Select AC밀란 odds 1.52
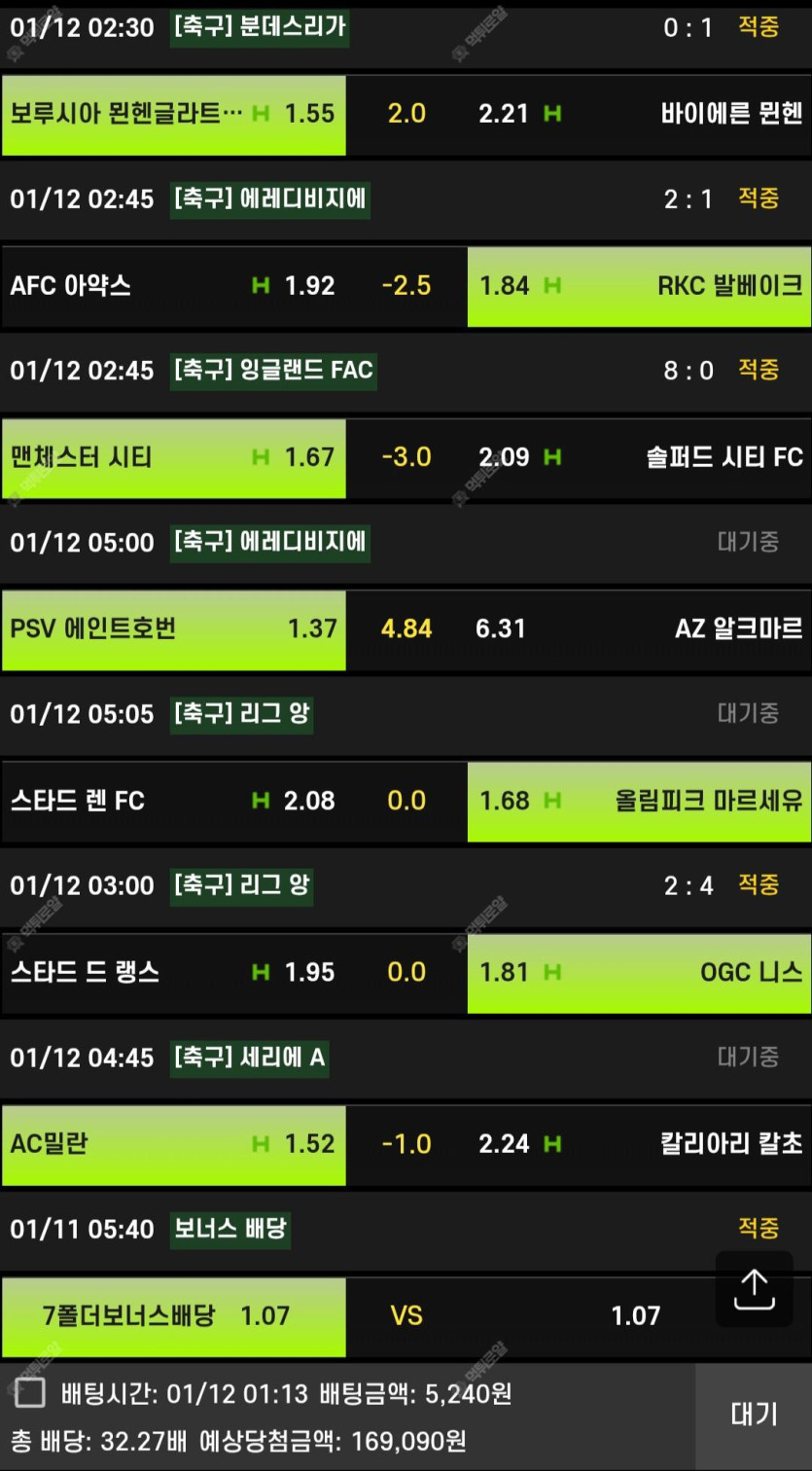 [173, 1144]
